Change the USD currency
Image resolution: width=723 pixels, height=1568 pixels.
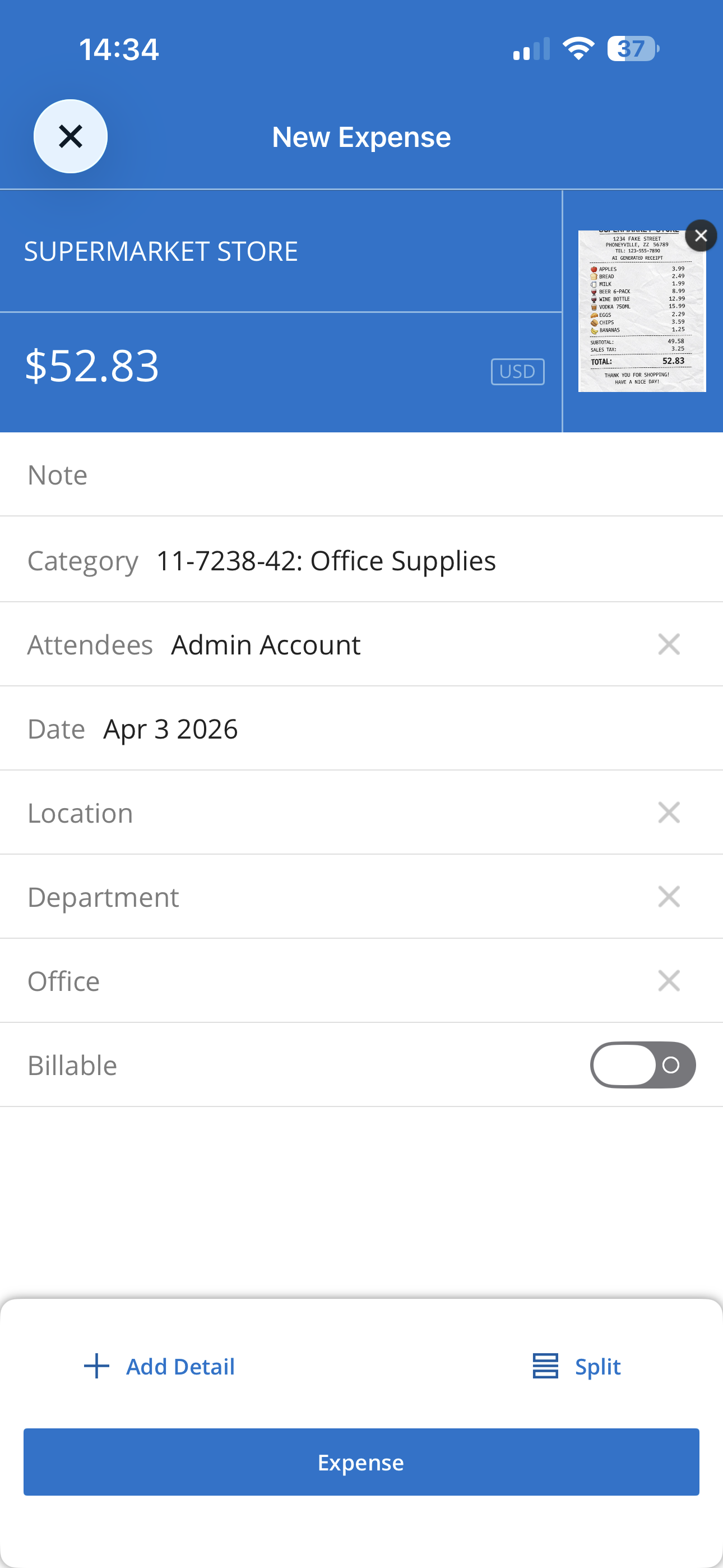(x=517, y=371)
